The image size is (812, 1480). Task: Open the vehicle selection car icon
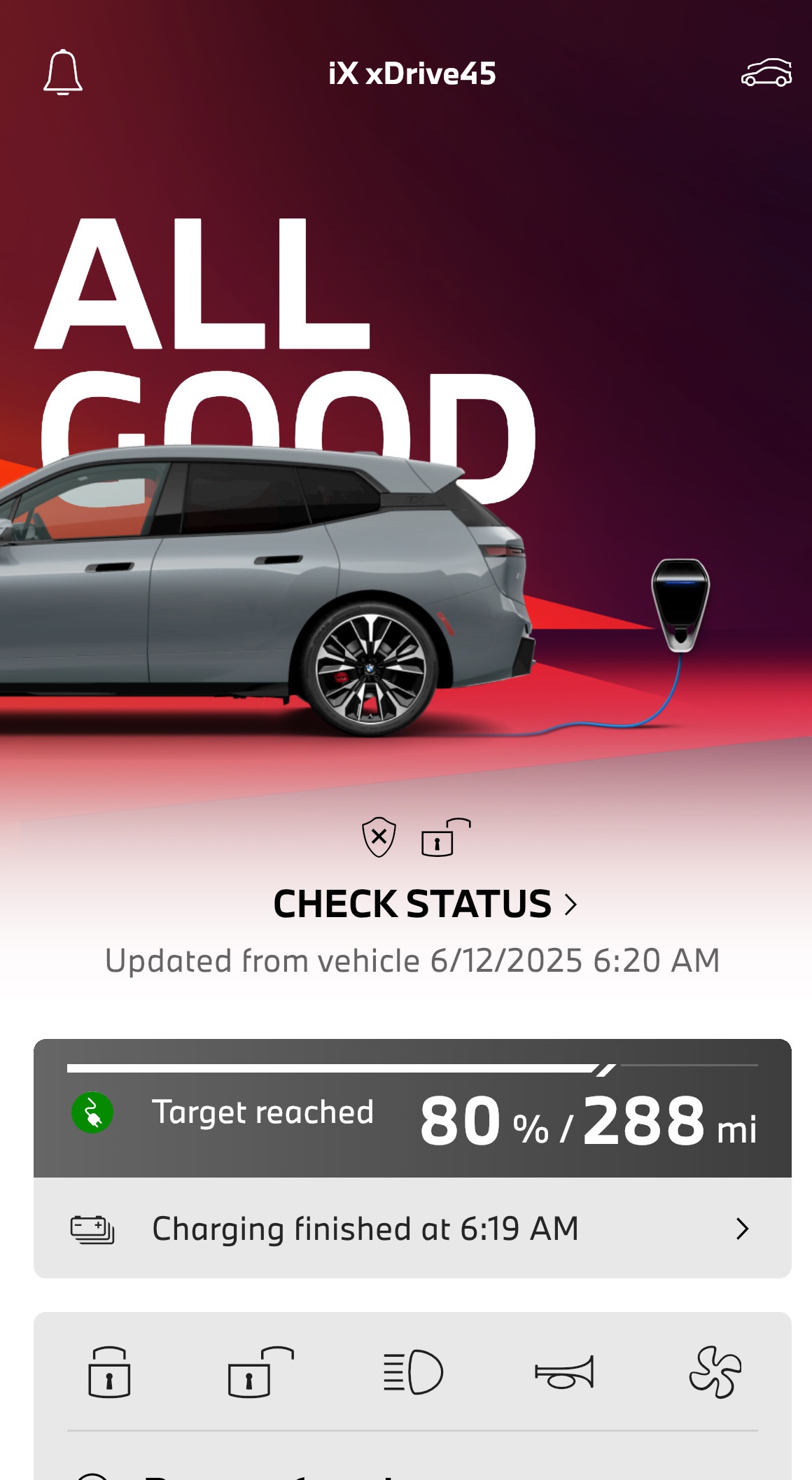[766, 73]
